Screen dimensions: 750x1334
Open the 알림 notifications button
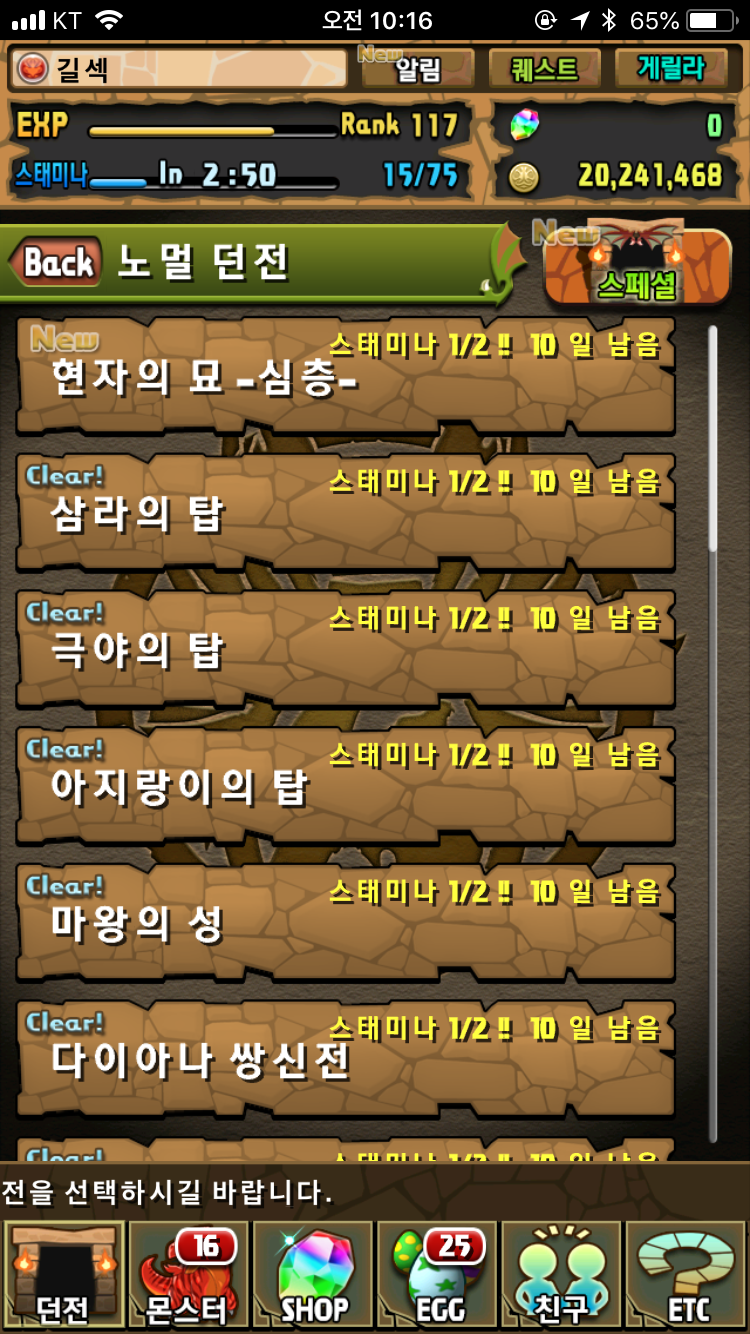(417, 69)
